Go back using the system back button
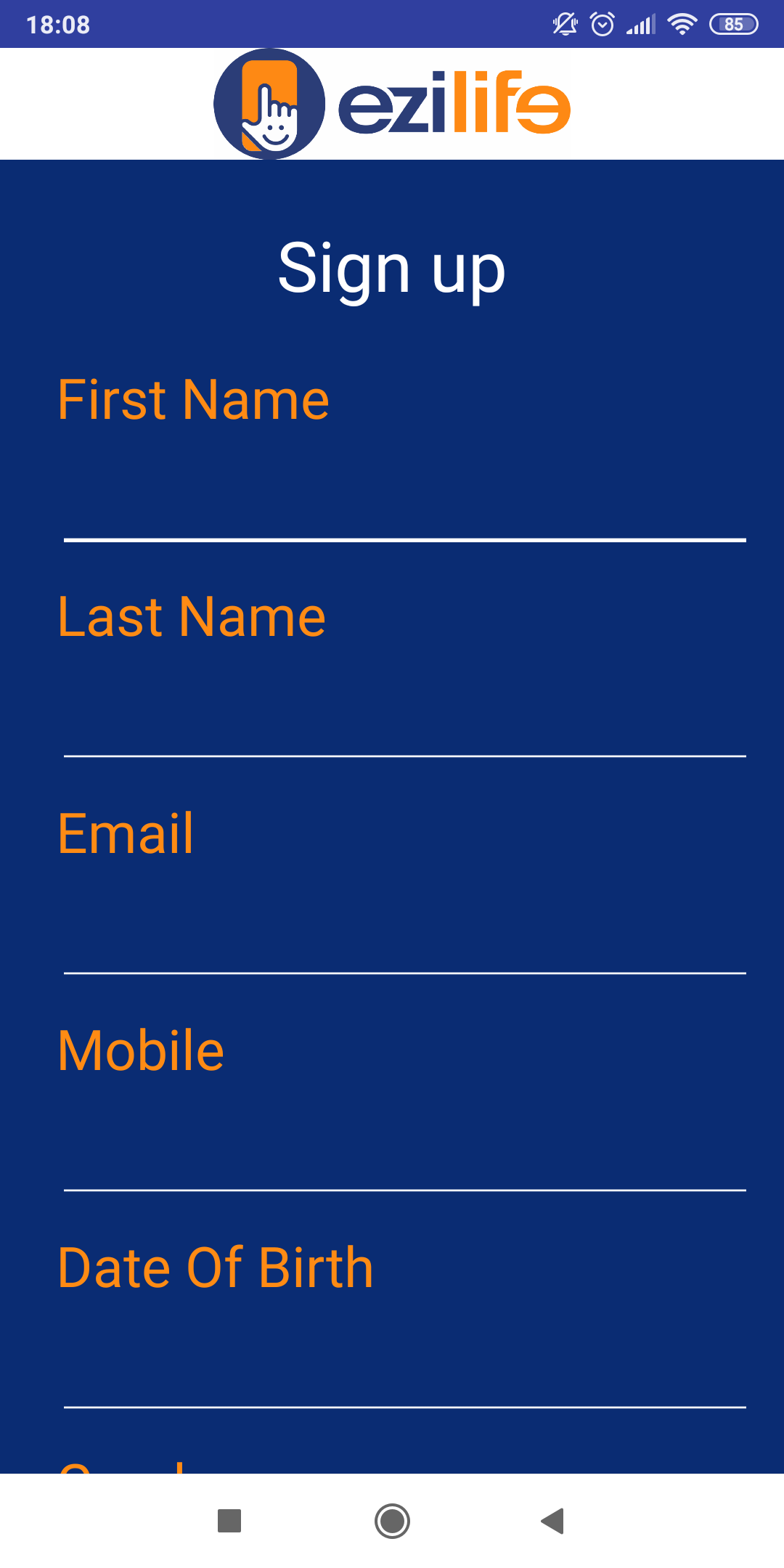Screen dimensions: 784x1568 [553, 1521]
